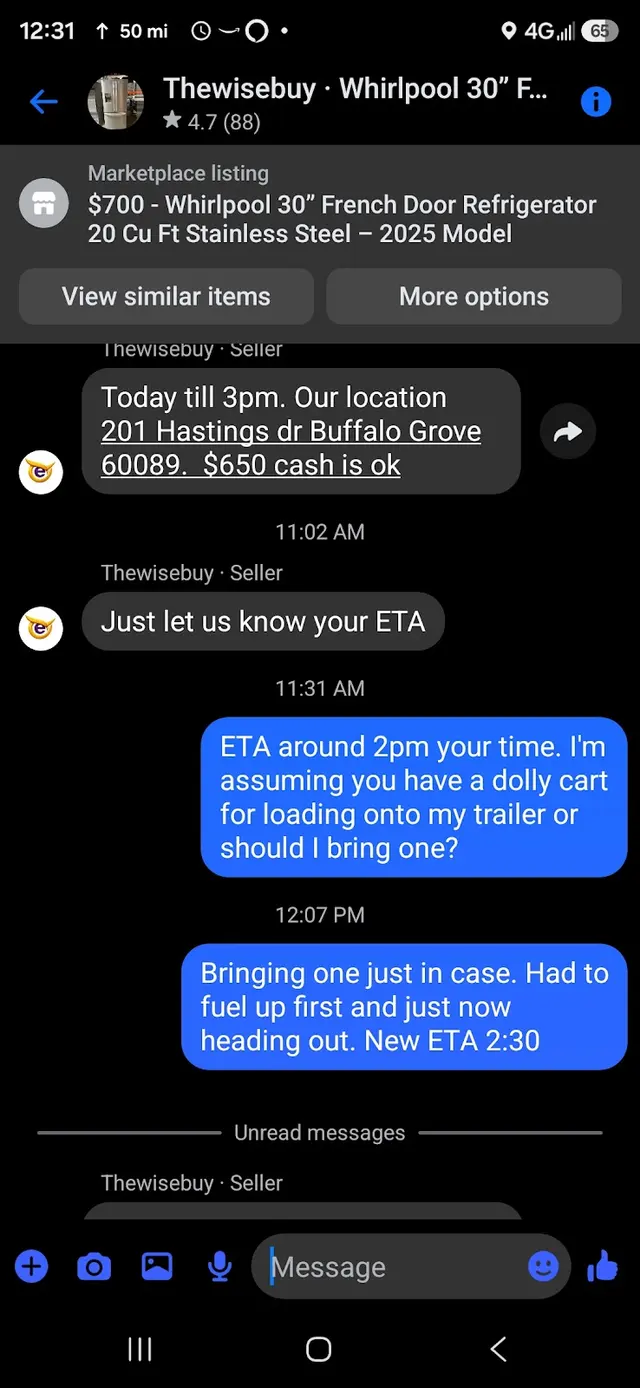This screenshot has width=640, height=1388.
Task: Go back using the blue arrow
Action: 44,101
